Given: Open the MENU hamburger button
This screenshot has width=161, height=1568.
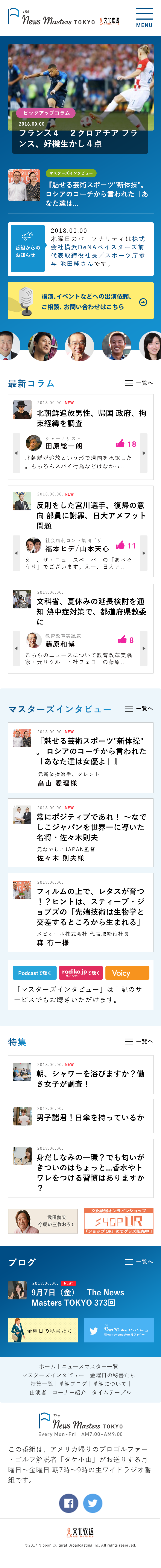Looking at the screenshot, I should [x=144, y=18].
